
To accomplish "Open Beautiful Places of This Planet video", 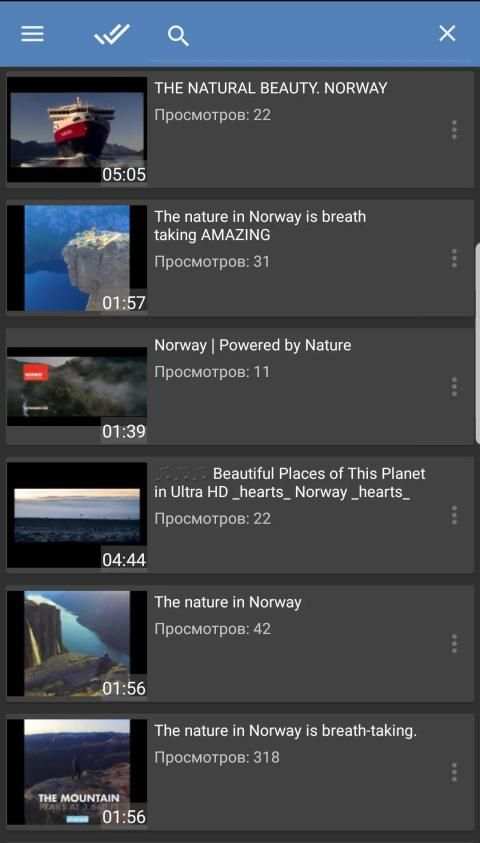I will 240,515.
